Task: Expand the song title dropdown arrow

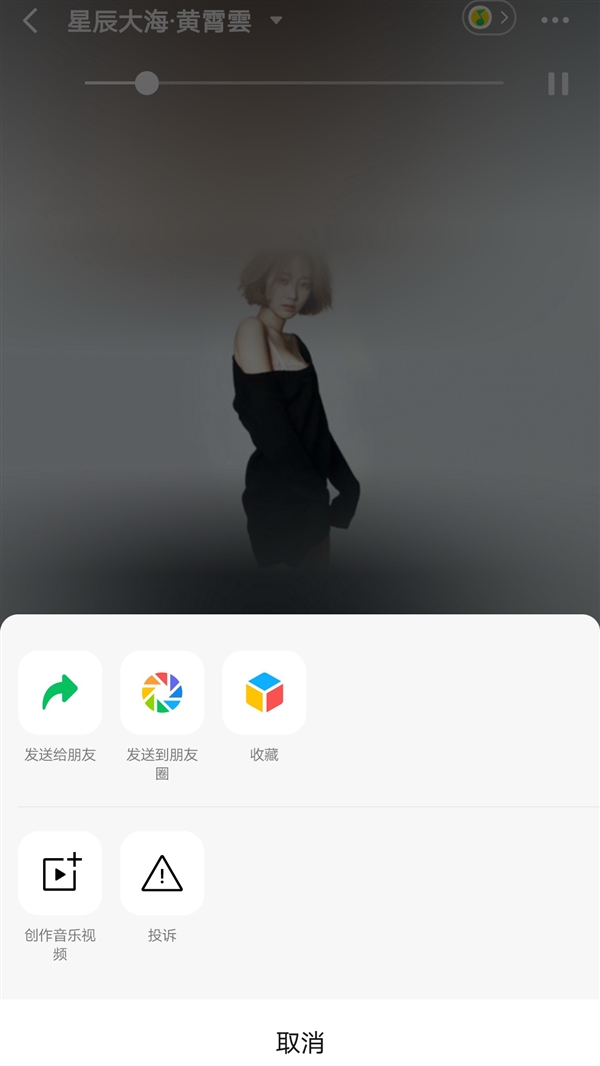Action: click(x=276, y=20)
